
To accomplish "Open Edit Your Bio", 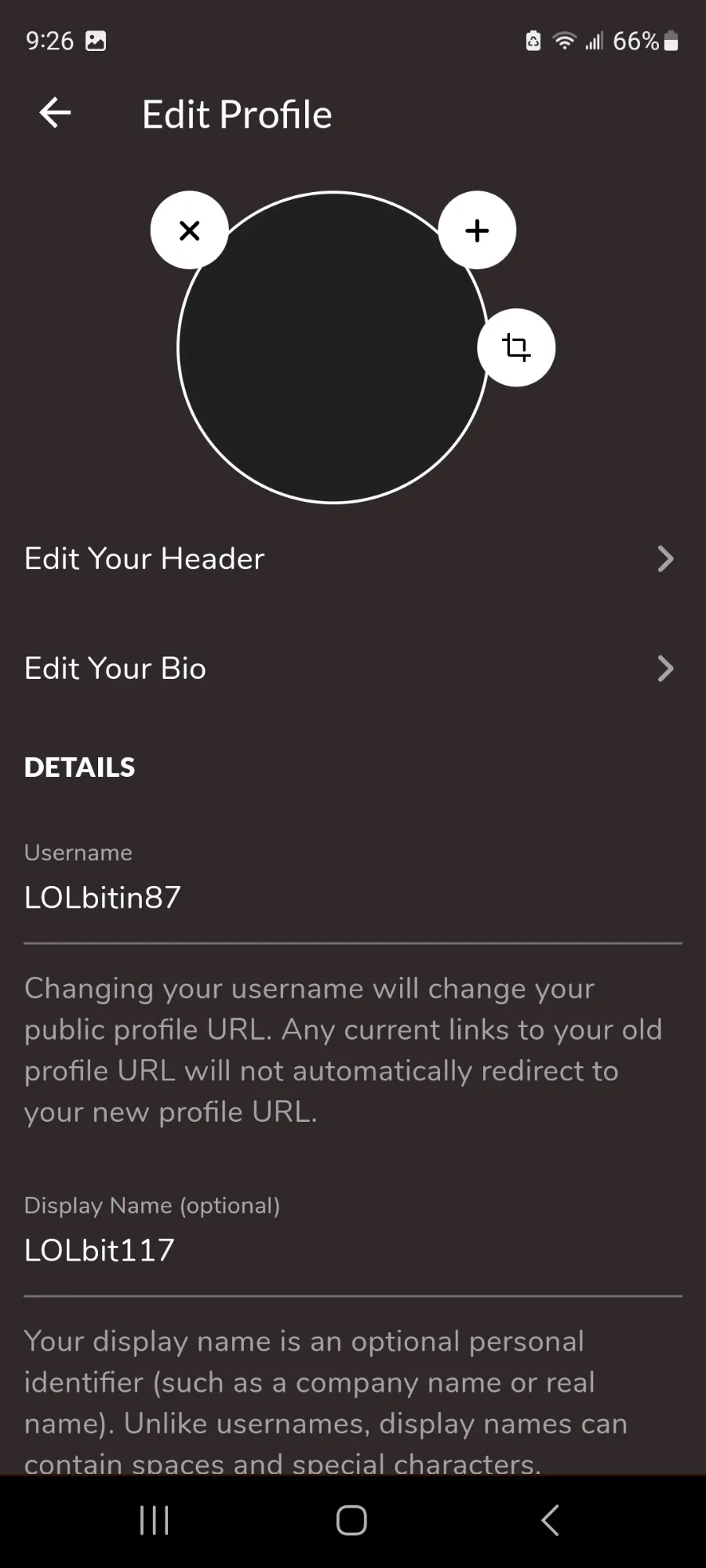I will pos(352,669).
